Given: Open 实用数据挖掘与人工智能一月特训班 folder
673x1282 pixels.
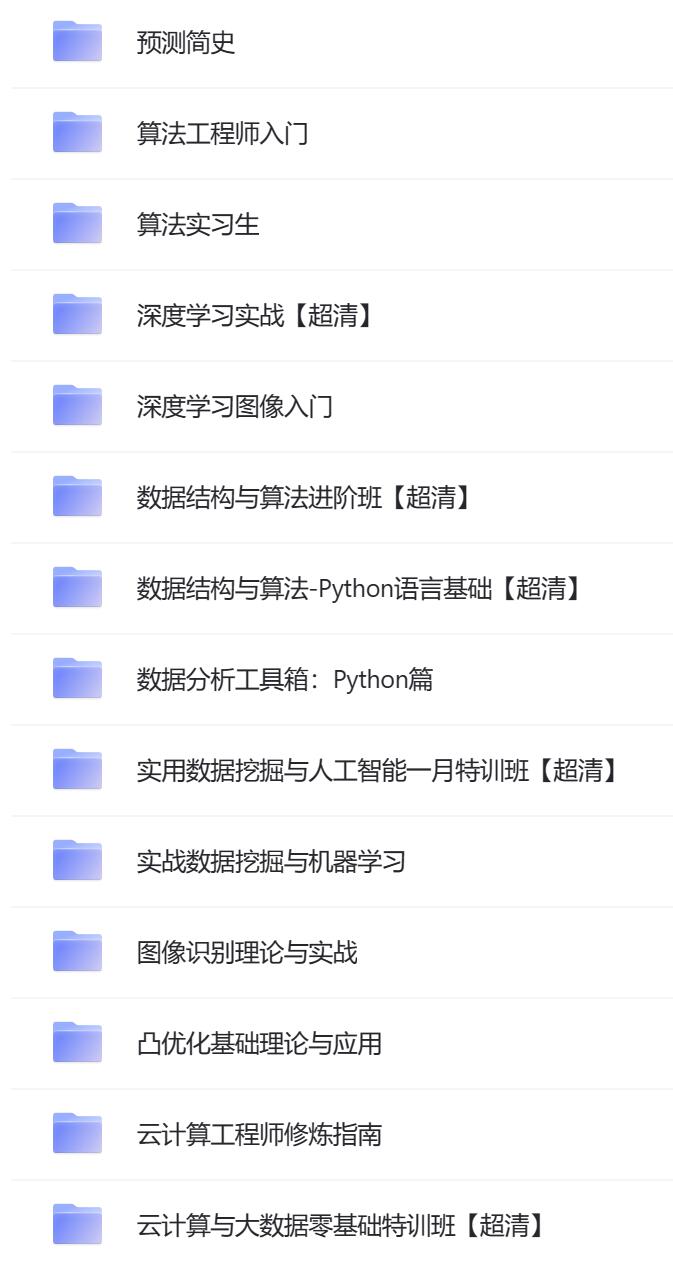Looking at the screenshot, I should (x=378, y=771).
